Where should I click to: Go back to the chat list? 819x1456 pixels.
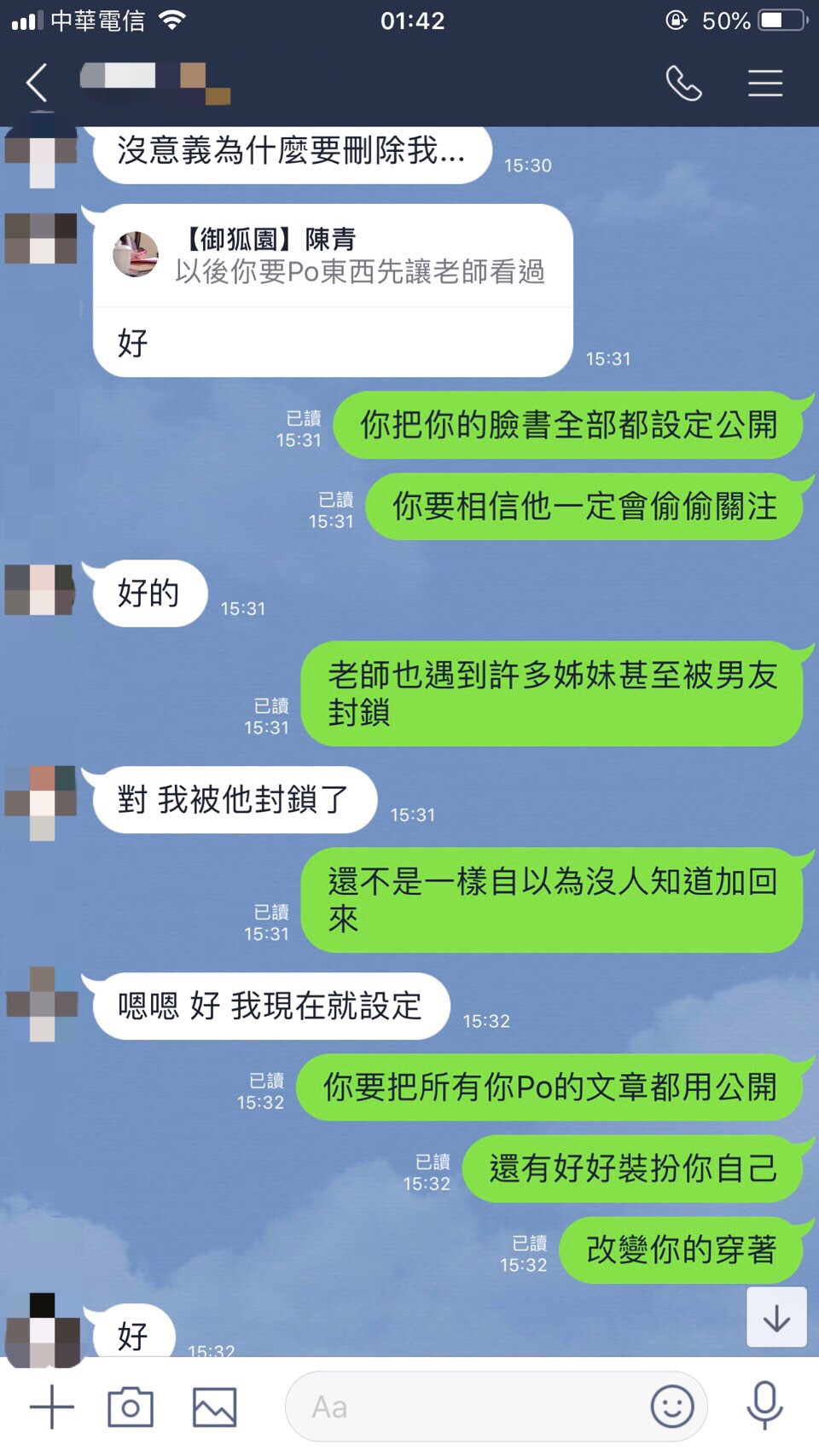(37, 83)
